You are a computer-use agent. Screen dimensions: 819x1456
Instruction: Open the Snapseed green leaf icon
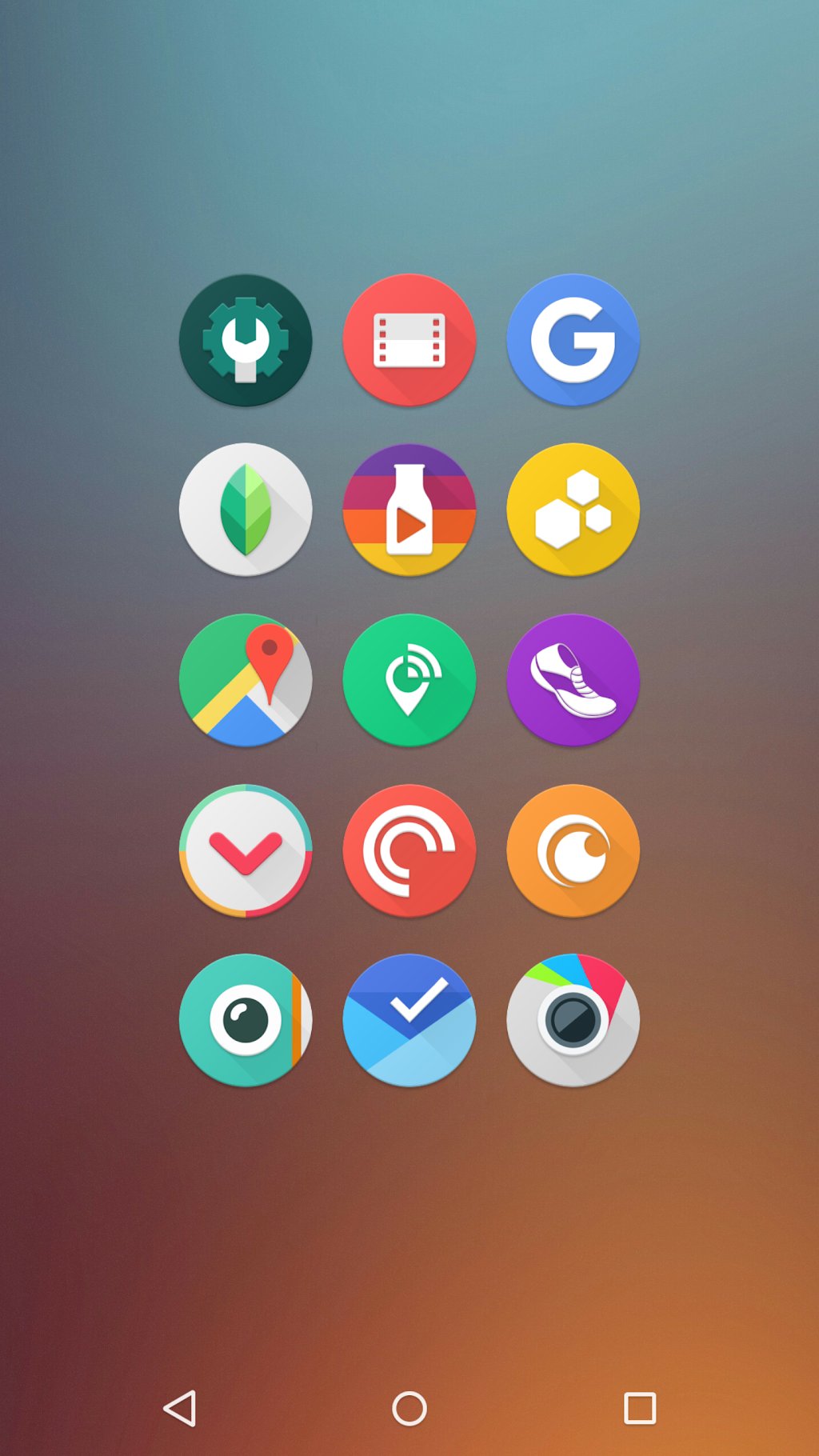[246, 510]
